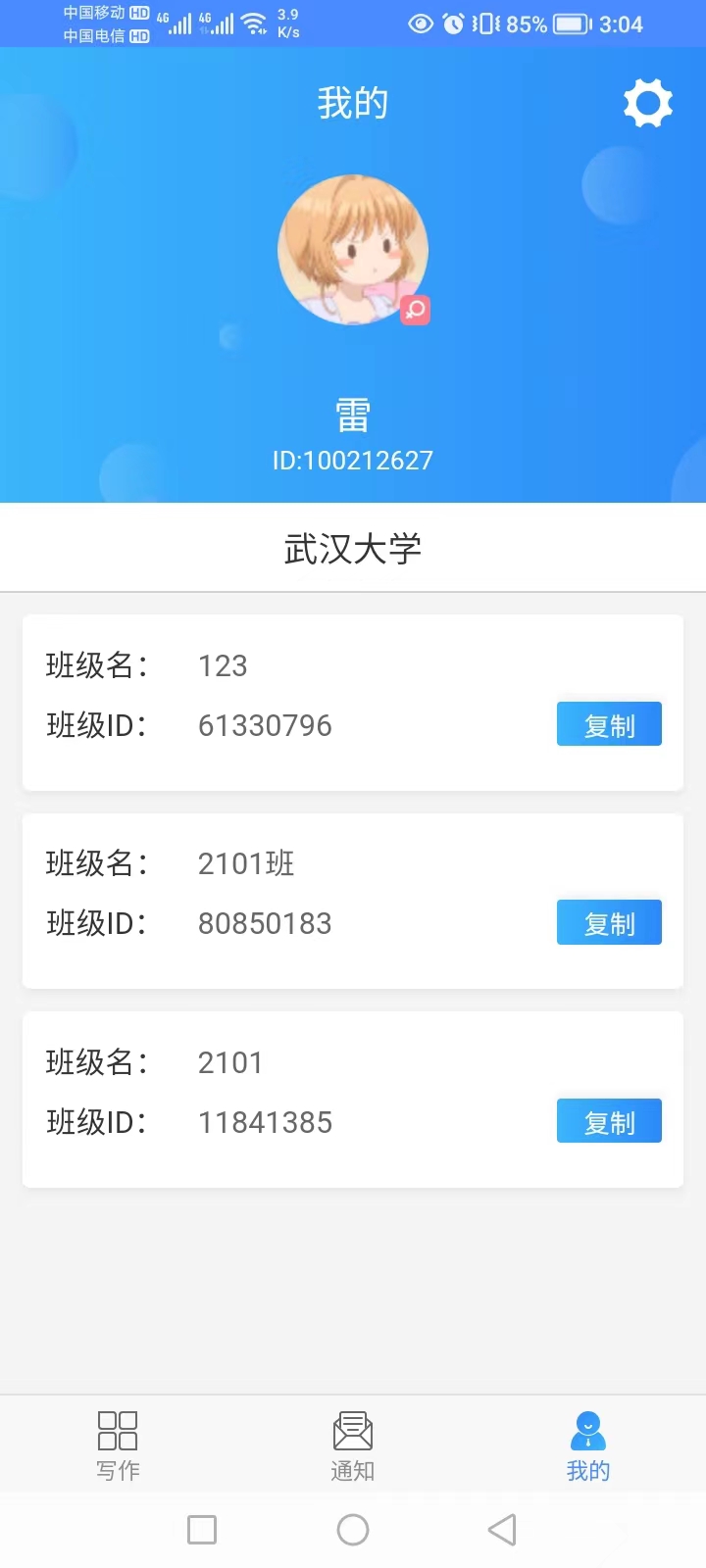This screenshot has width=706, height=1568.
Task: Tap the avatar edit camera icon
Action: [415, 310]
